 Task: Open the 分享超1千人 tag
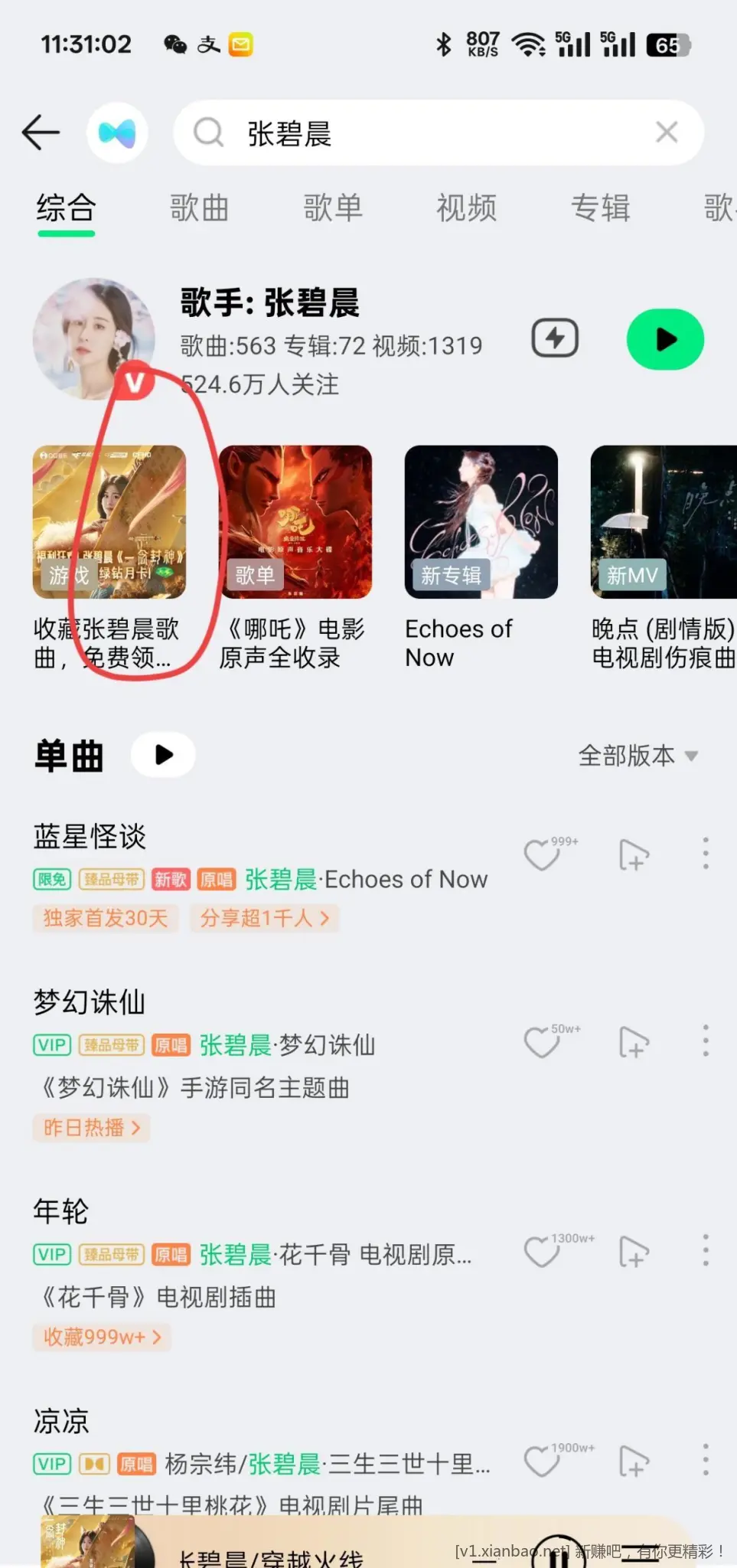coord(263,918)
